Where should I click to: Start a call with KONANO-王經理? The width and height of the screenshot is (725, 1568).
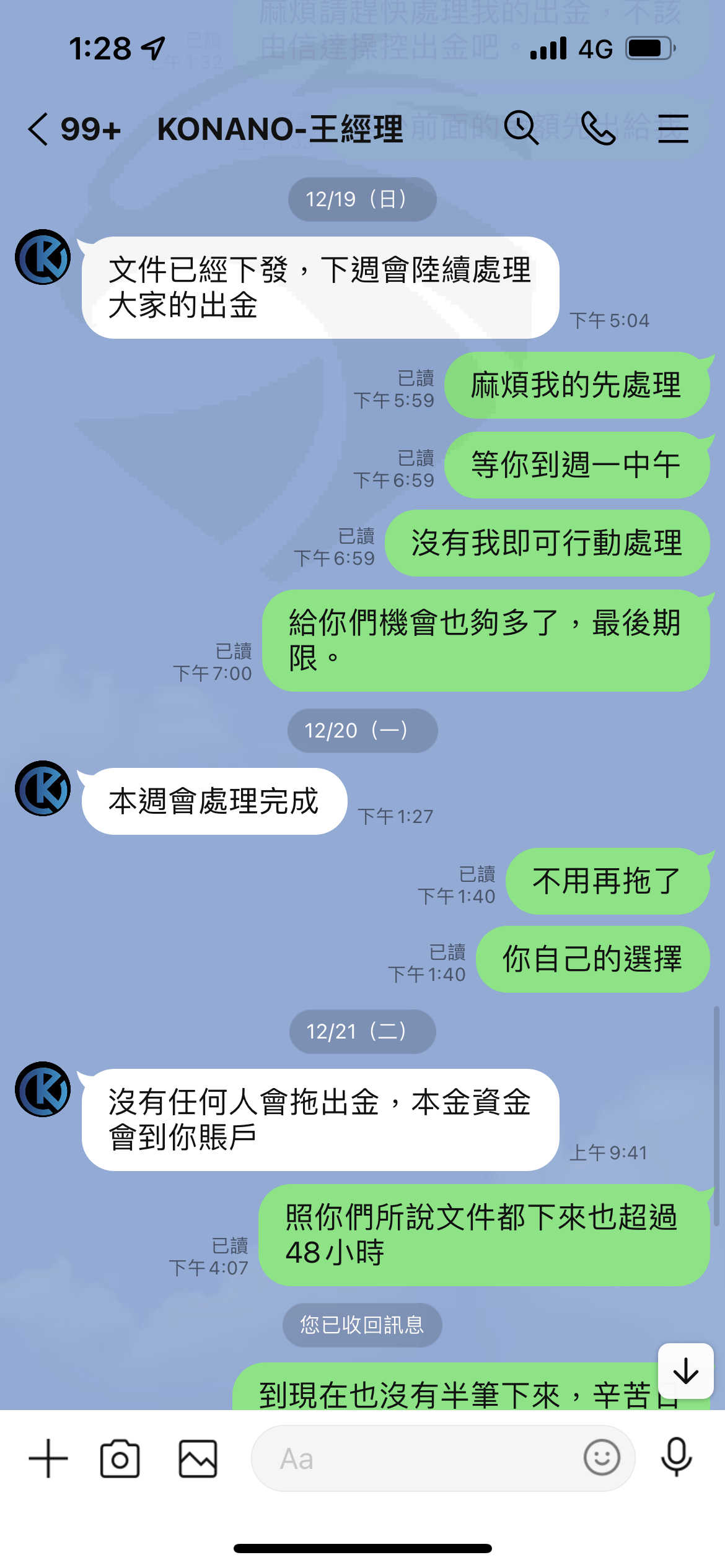tap(598, 128)
